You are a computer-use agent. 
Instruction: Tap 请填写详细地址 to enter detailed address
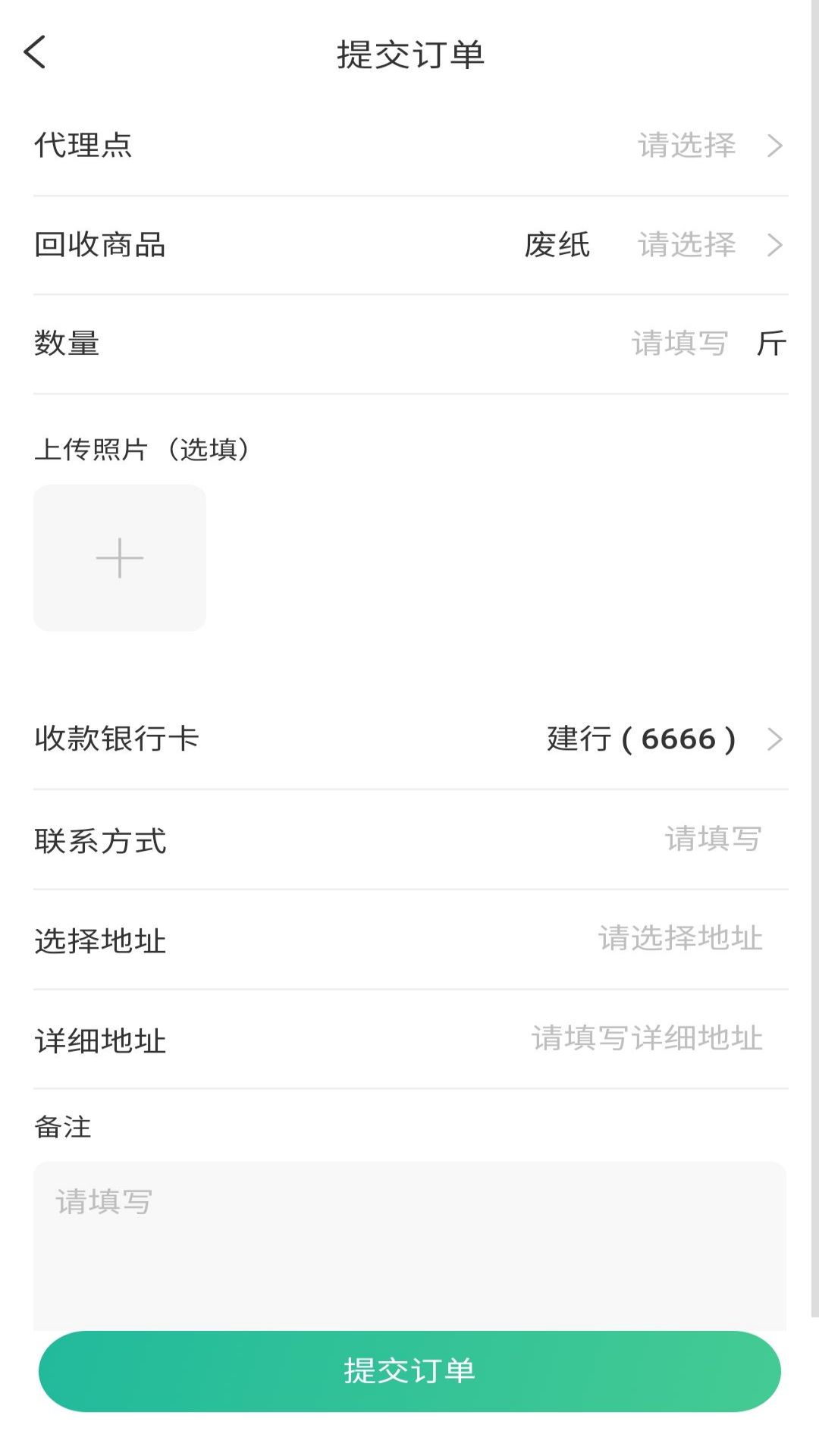648,1040
